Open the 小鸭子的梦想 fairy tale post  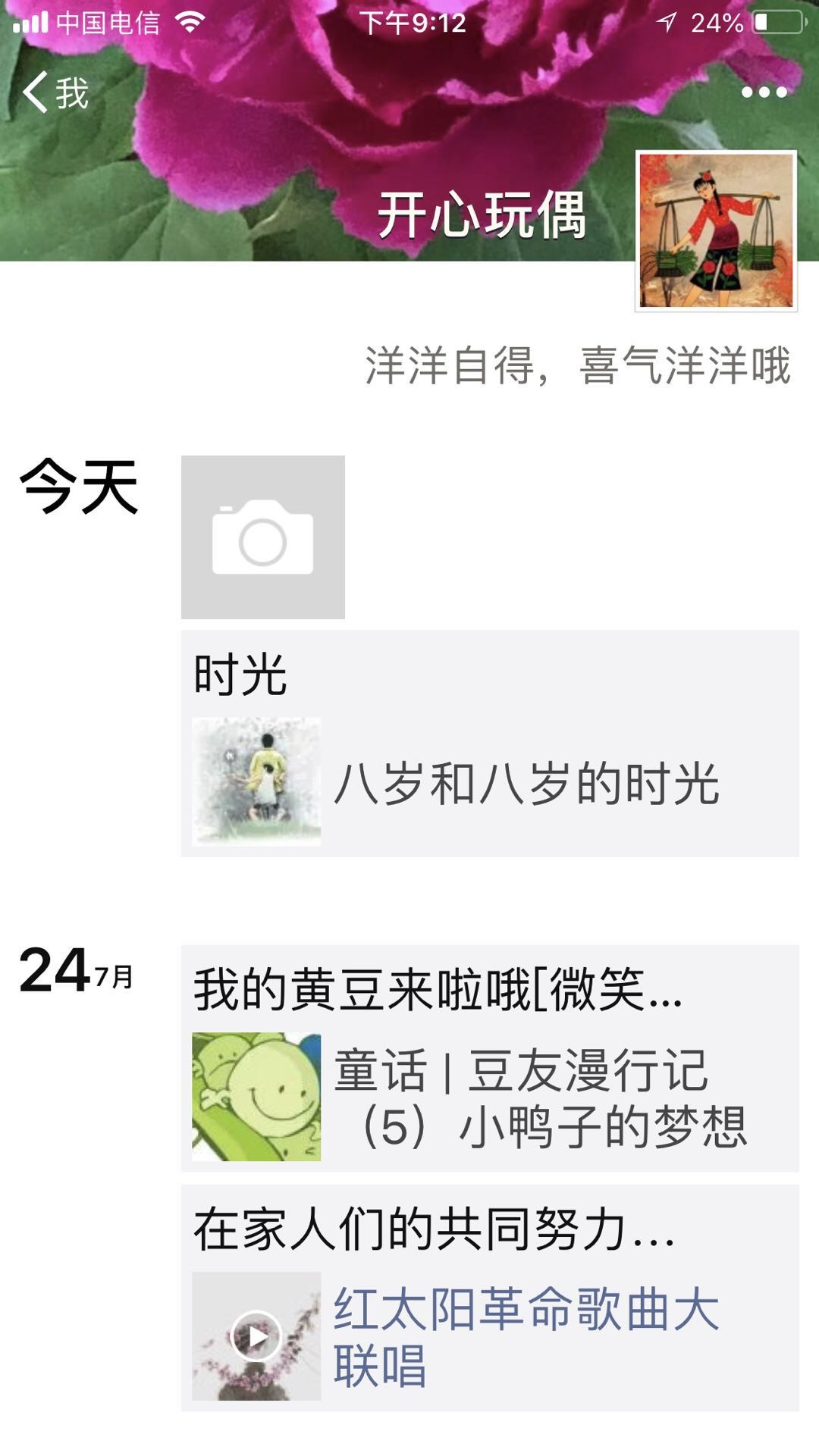tap(489, 1096)
